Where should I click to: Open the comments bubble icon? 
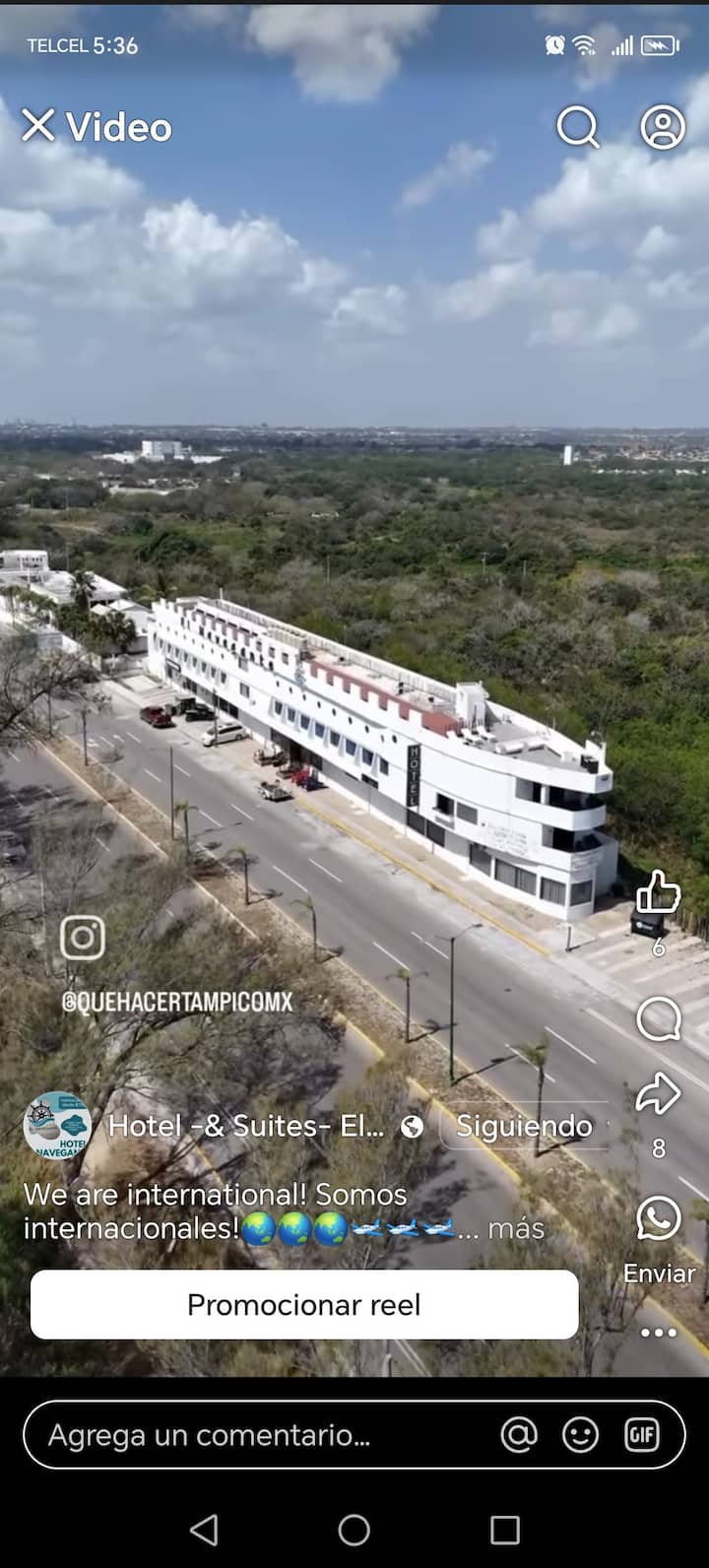point(659,1018)
